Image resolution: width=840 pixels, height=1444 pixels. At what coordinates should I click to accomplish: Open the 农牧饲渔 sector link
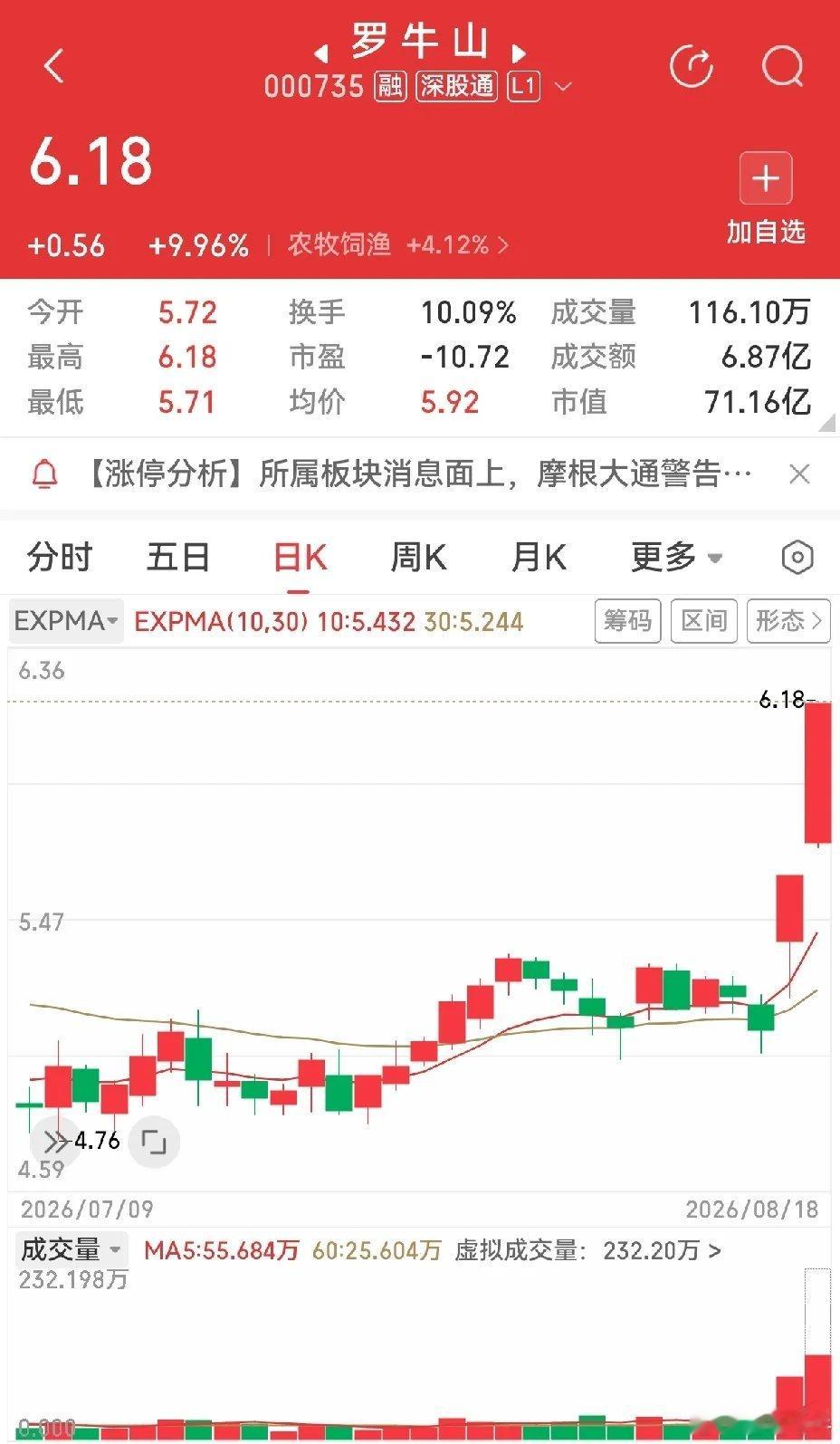397,244
